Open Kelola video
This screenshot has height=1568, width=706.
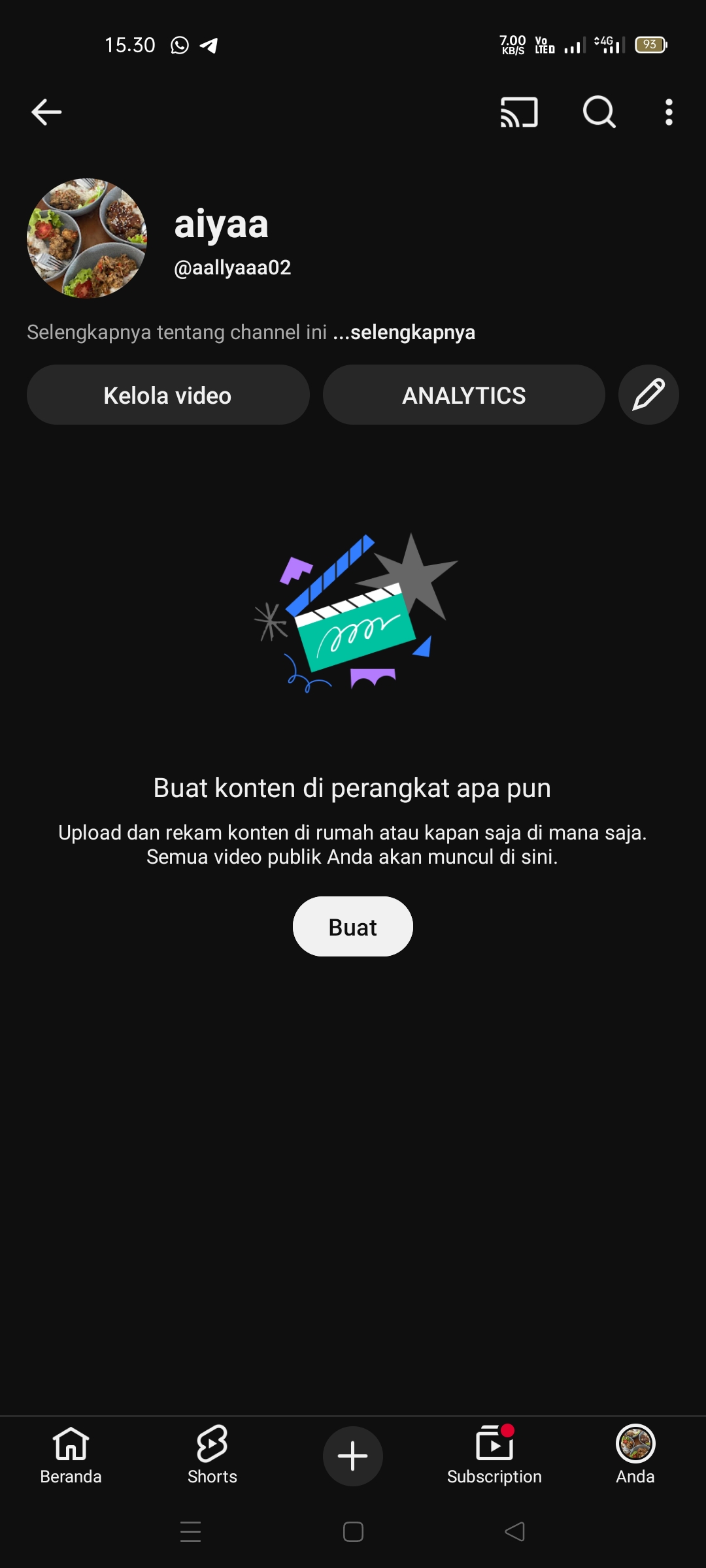[x=168, y=395]
